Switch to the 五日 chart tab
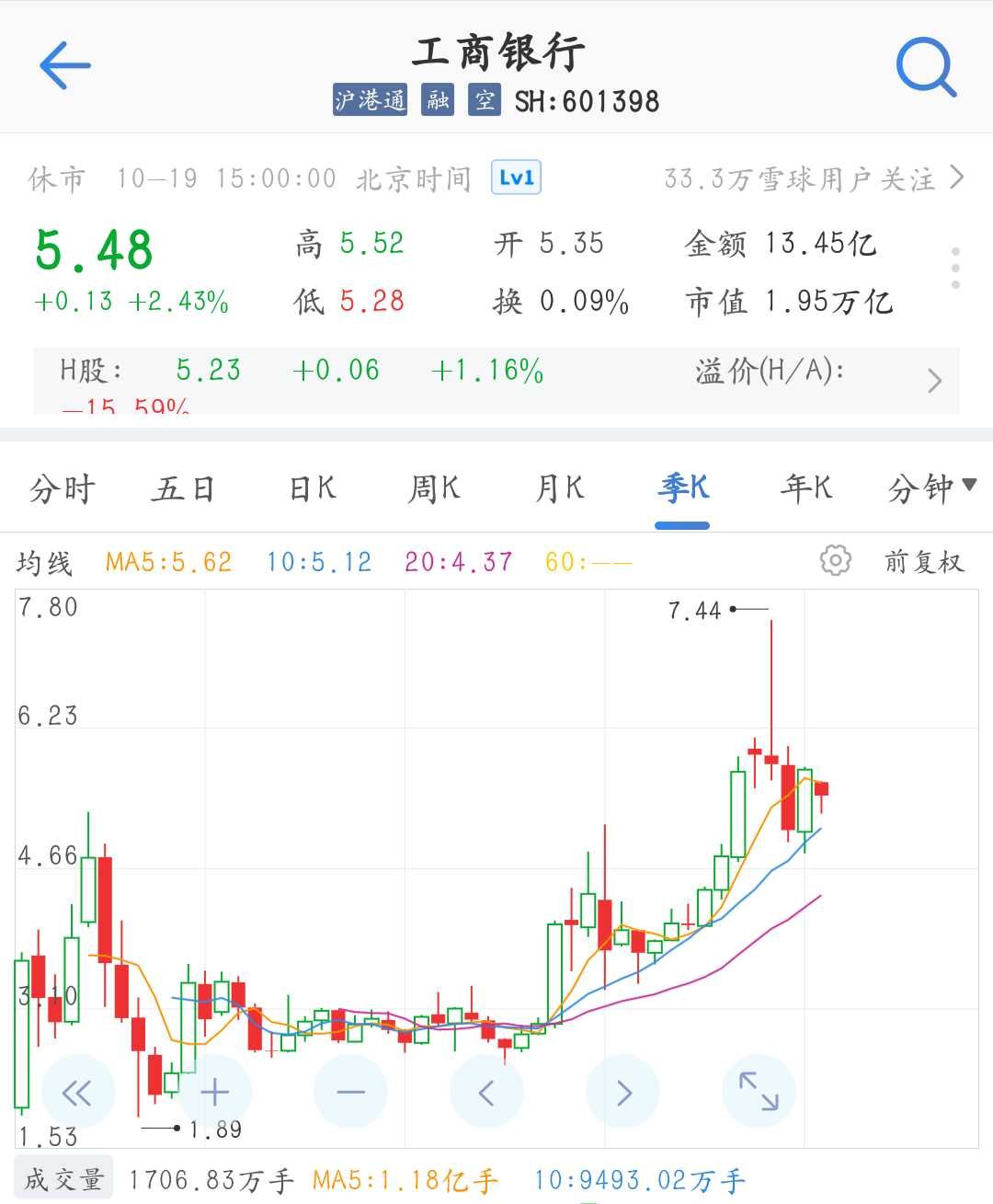Image resolution: width=993 pixels, height=1204 pixels. (x=183, y=488)
